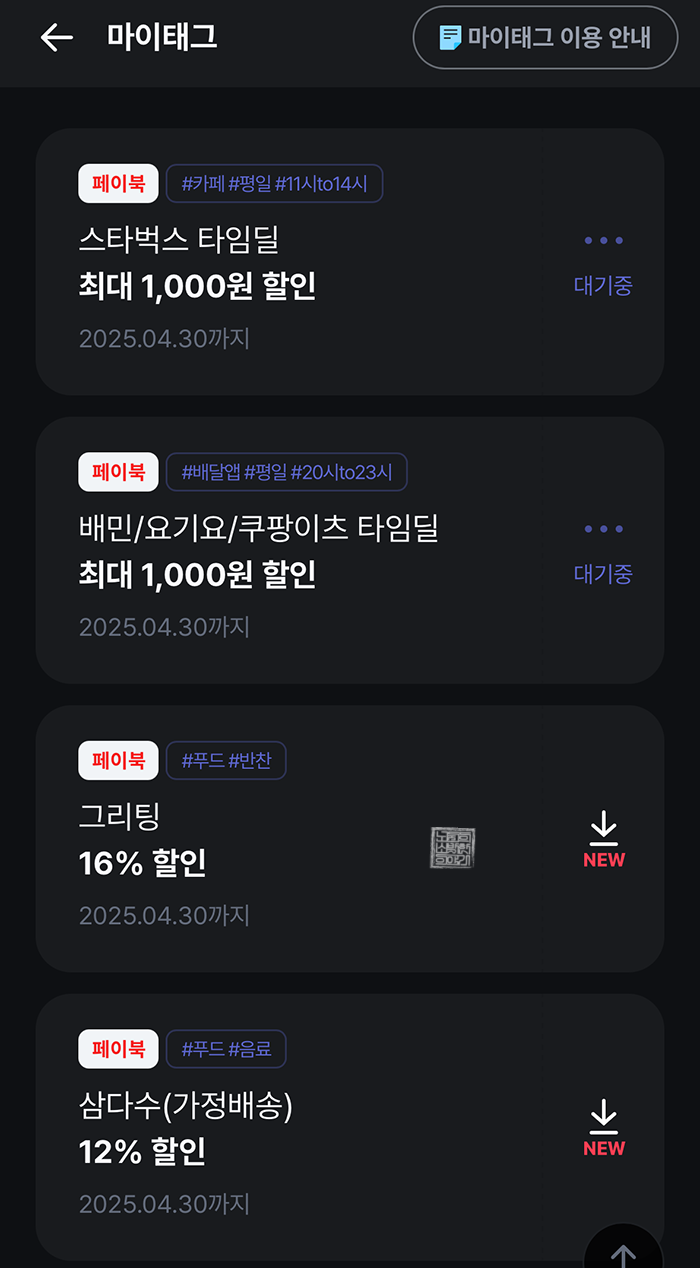Viewport: 700px width, 1268px height.
Task: Open 배민/요기요/쿠팡이츠 타임딜 card
Action: tap(300, 552)
